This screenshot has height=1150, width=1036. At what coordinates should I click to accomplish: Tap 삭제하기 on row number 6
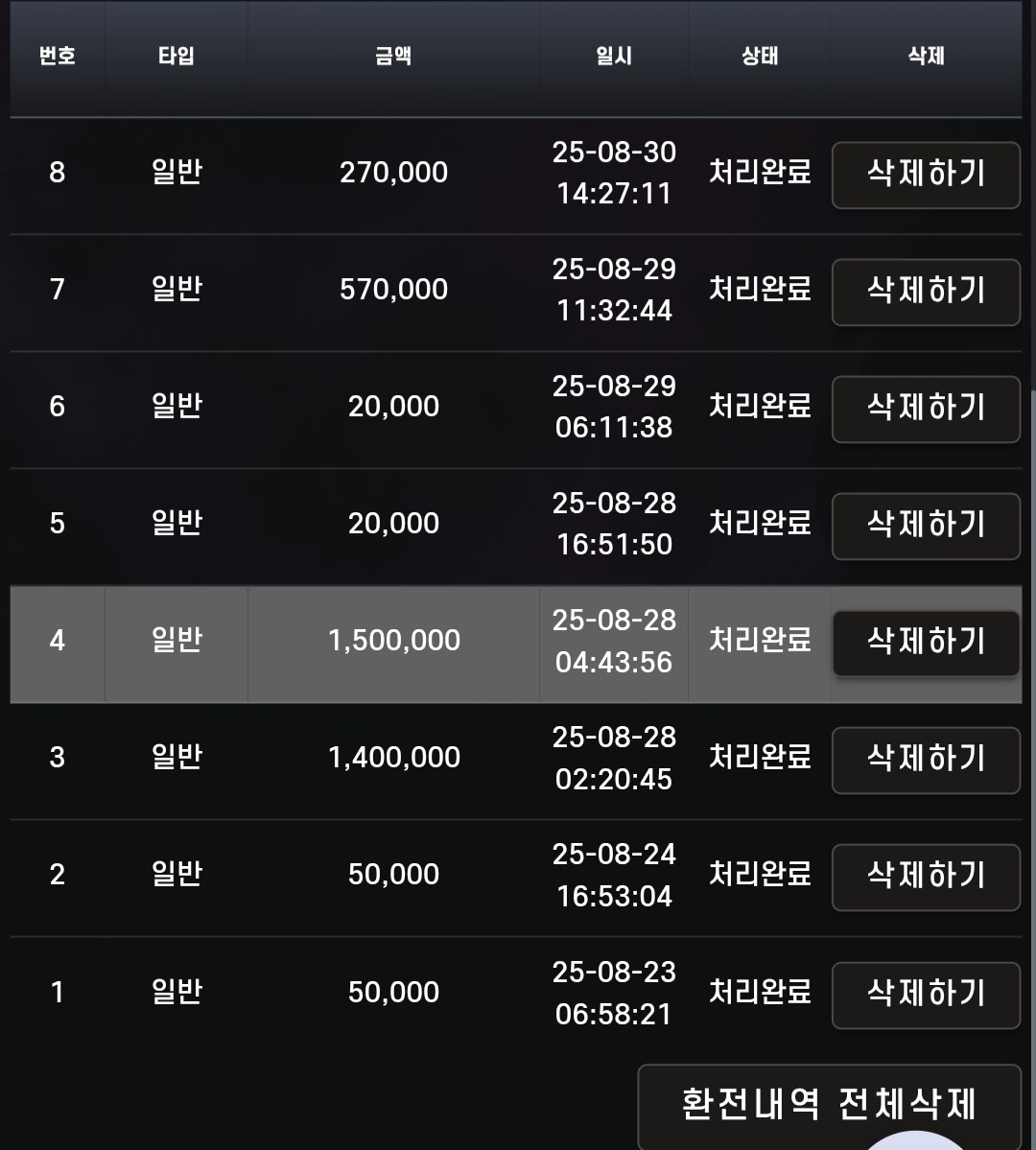(926, 409)
